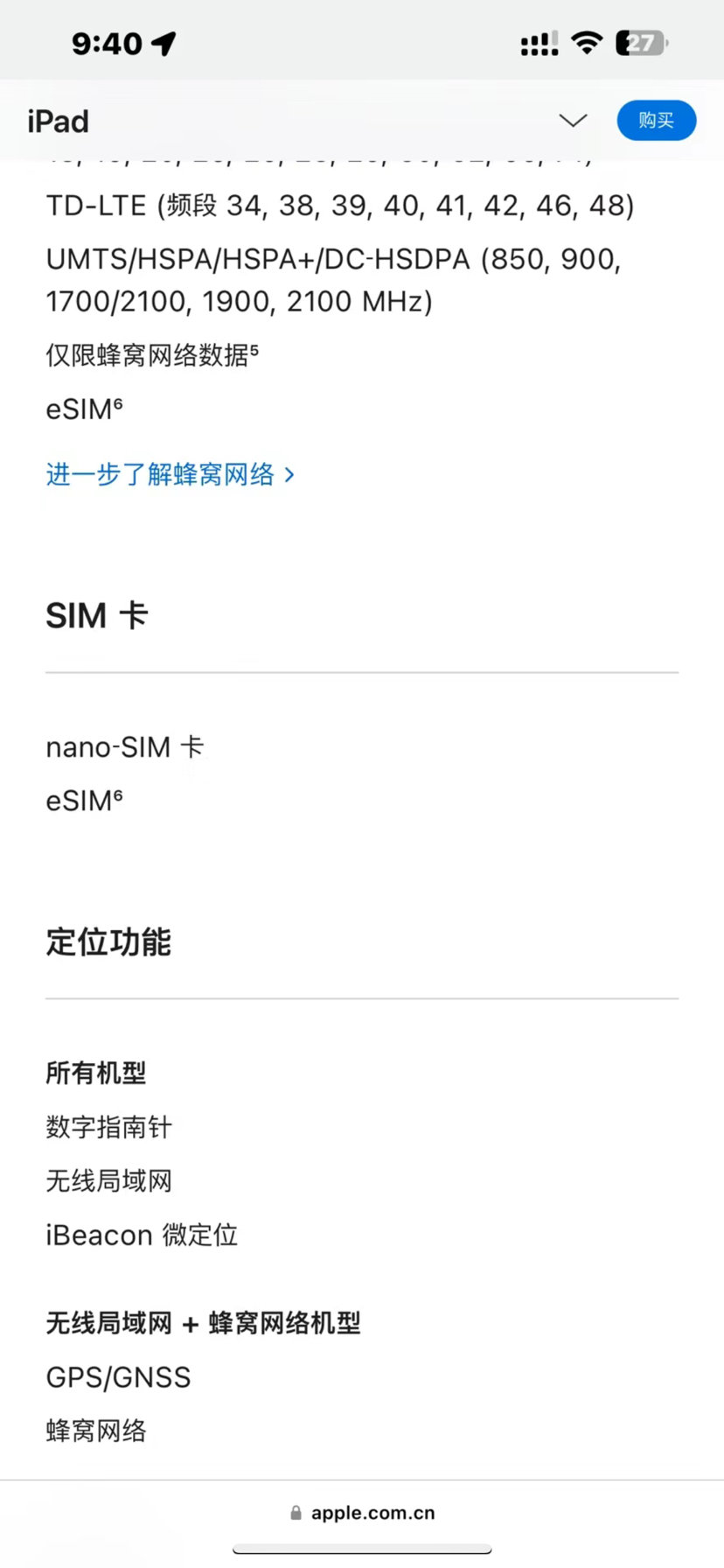The height and width of the screenshot is (1568, 724).
Task: Tap footnote 5 after 仅限蜂窝网络数据
Action: (x=254, y=348)
